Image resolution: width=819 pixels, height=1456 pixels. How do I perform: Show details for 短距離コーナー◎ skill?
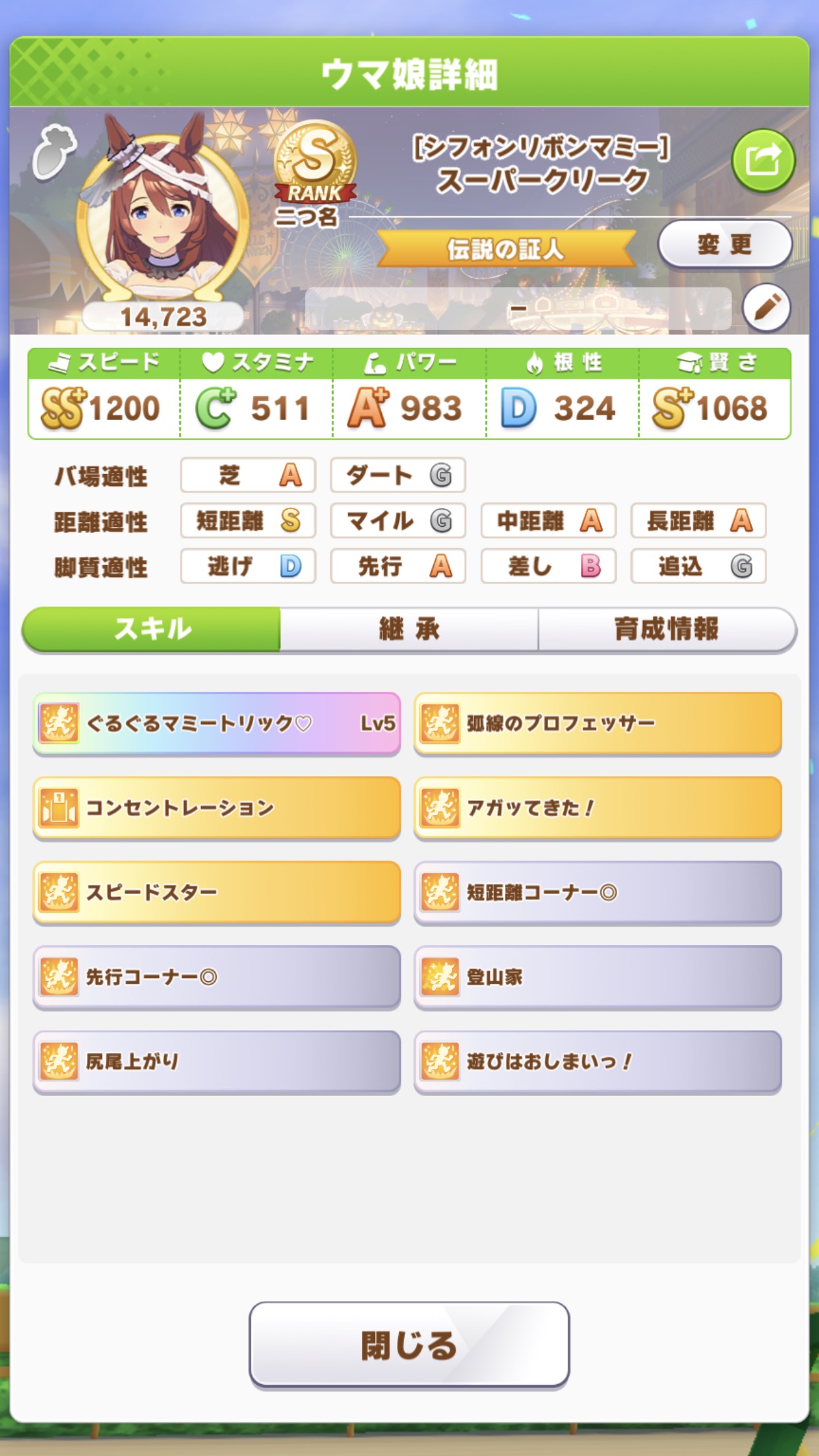coord(597,892)
